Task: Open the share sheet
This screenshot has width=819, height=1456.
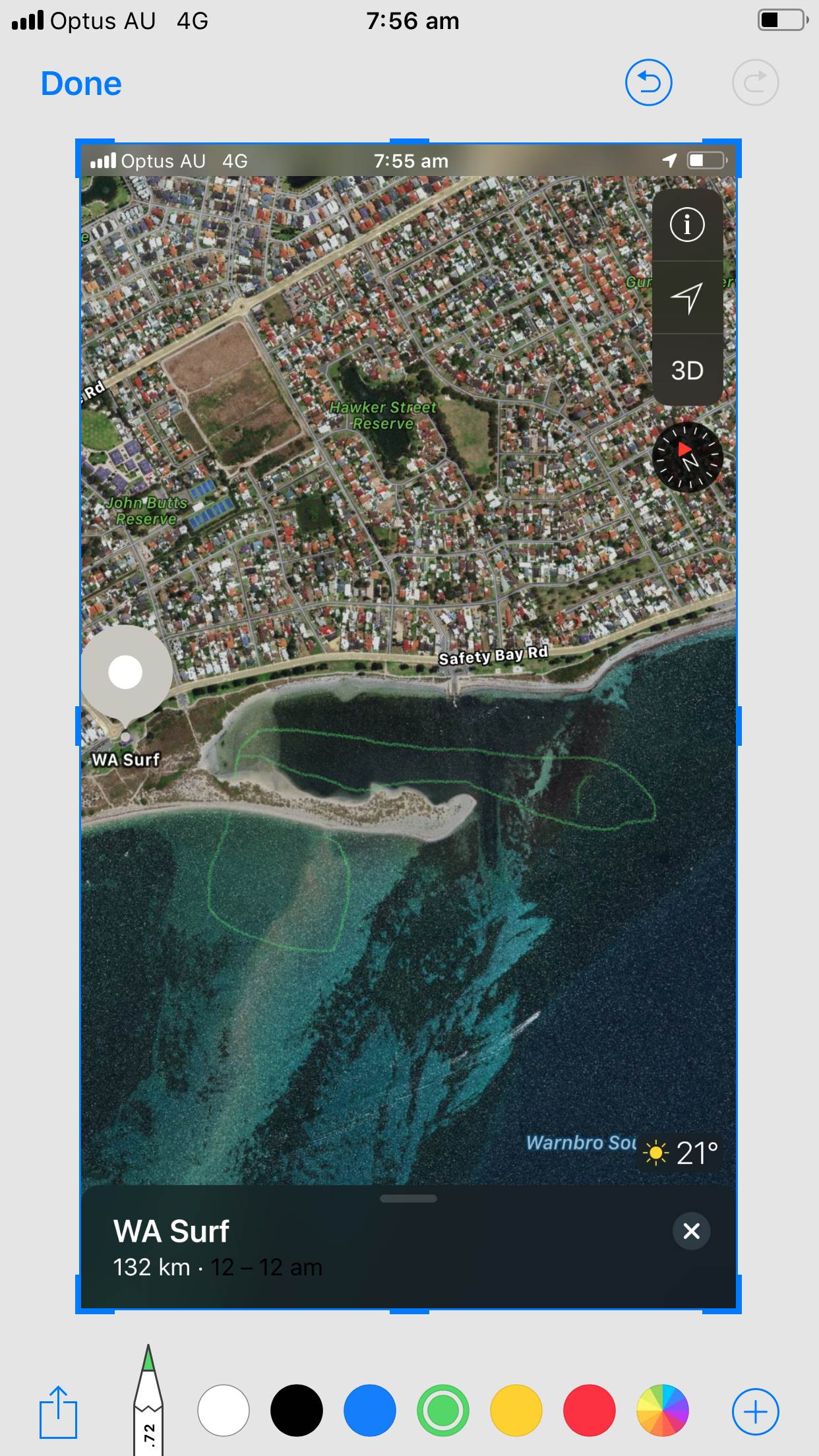Action: coord(58,1412)
